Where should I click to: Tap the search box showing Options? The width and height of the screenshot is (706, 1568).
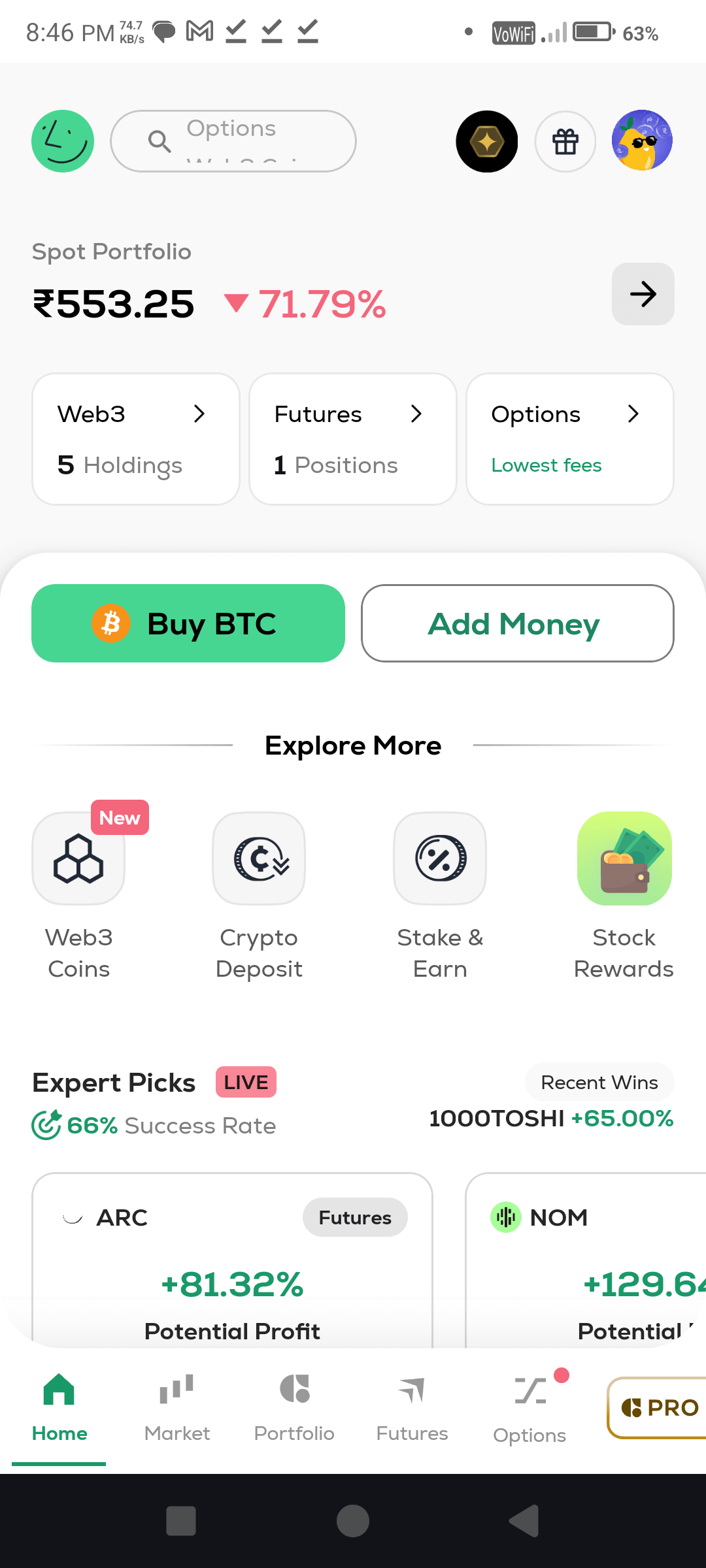pyautogui.click(x=233, y=141)
